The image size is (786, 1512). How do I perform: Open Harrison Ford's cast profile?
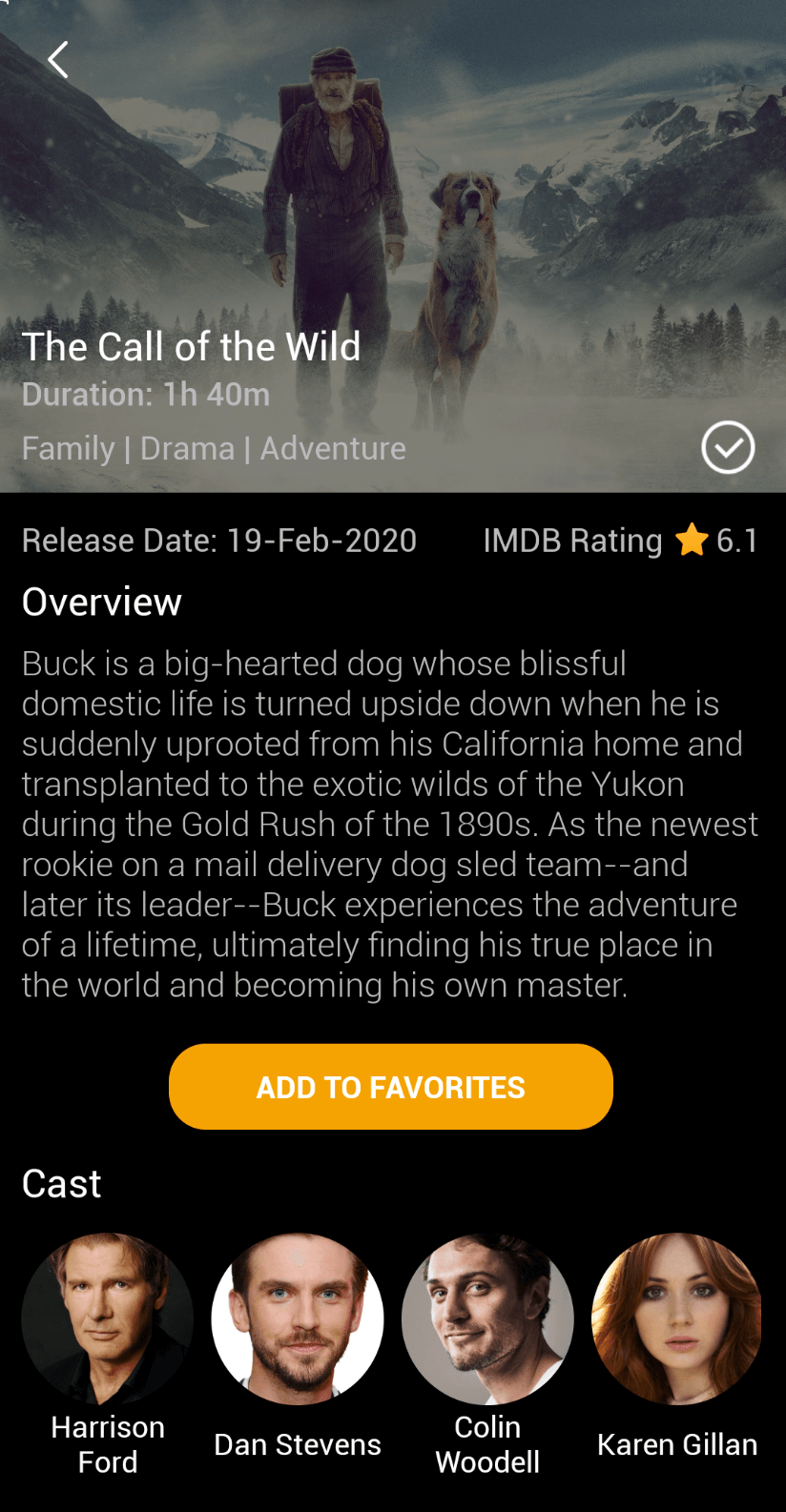pos(108,1319)
